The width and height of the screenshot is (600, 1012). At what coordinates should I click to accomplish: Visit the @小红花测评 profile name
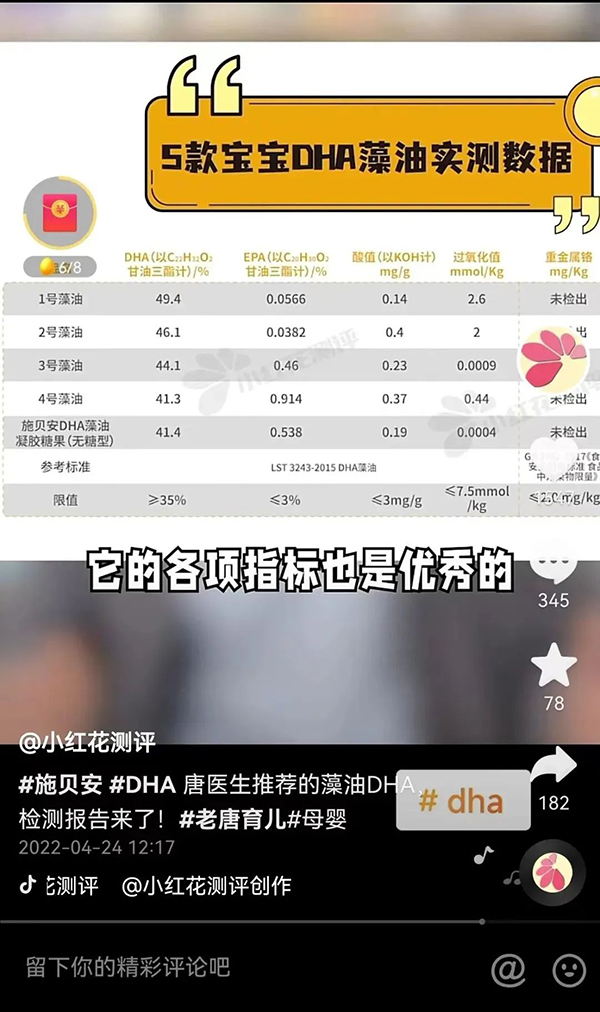click(87, 743)
